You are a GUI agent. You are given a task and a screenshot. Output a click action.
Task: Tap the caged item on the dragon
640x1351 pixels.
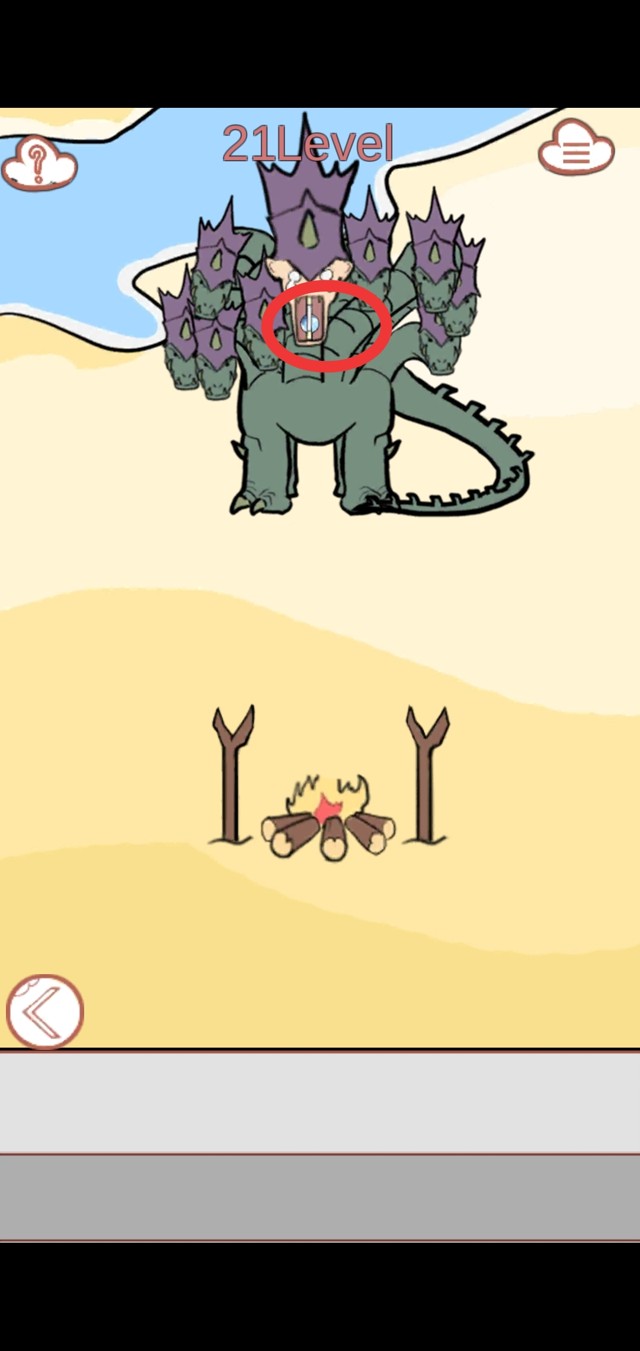click(310, 322)
